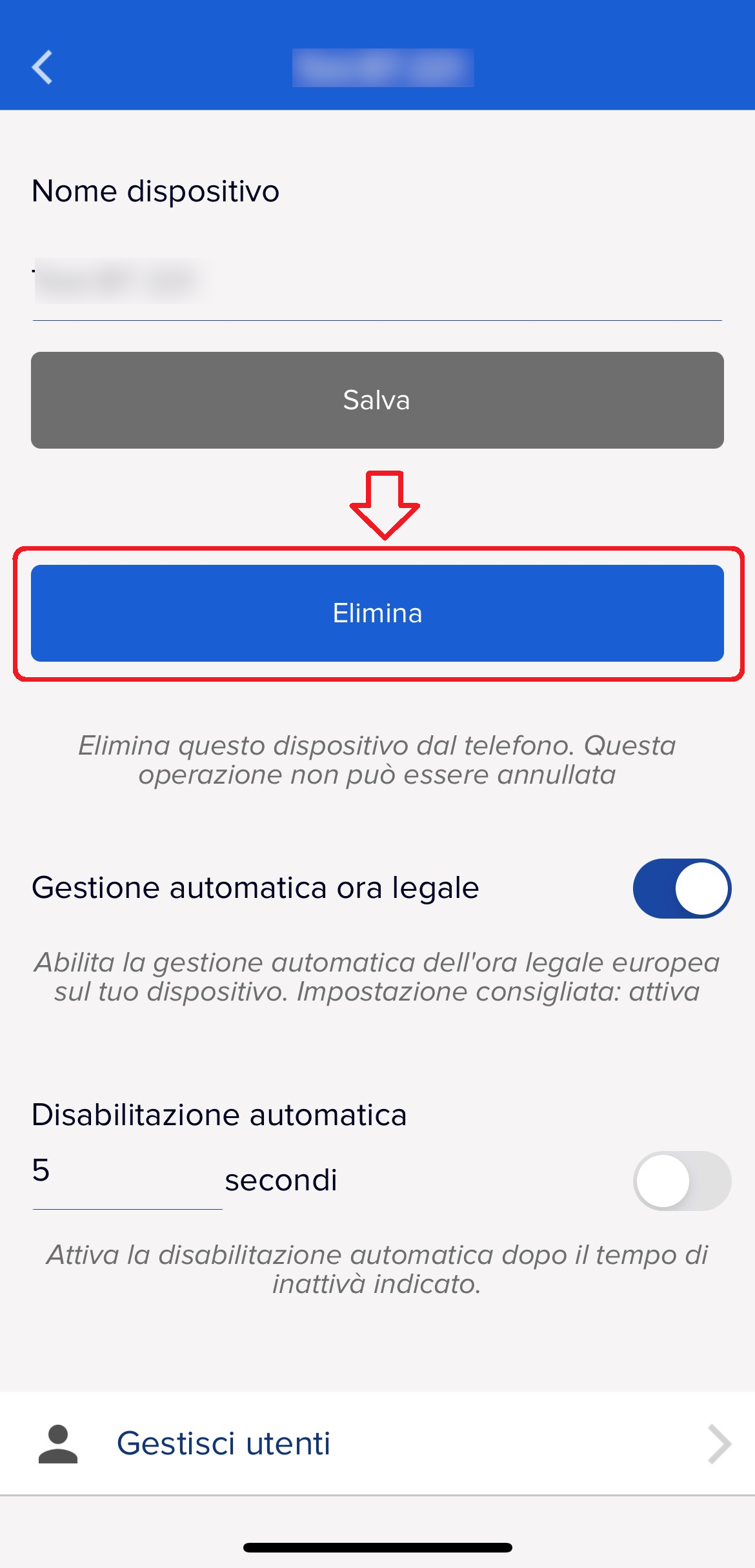Image resolution: width=755 pixels, height=1568 pixels.
Task: Go back using the top-left arrow
Action: point(43,67)
